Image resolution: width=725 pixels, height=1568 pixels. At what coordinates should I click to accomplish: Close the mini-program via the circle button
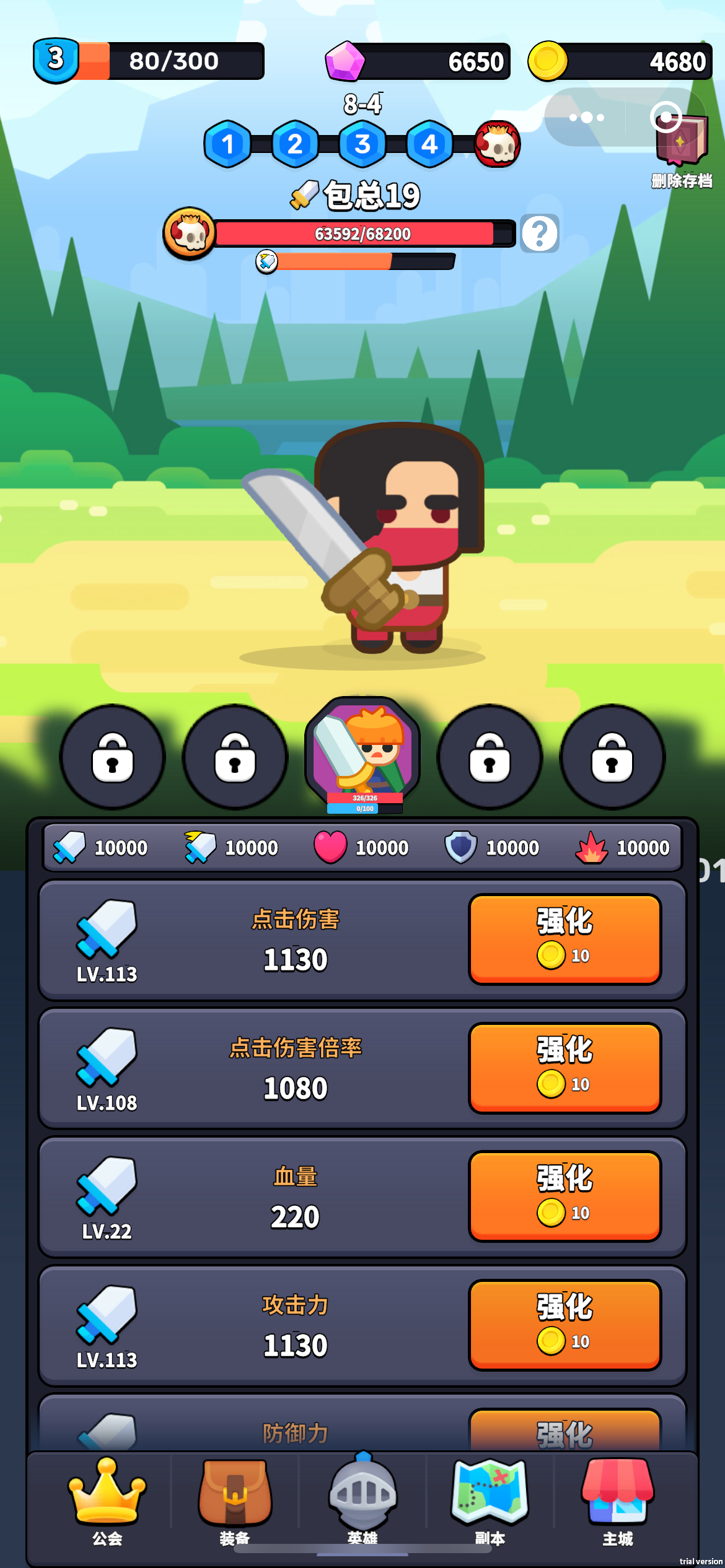click(x=666, y=117)
